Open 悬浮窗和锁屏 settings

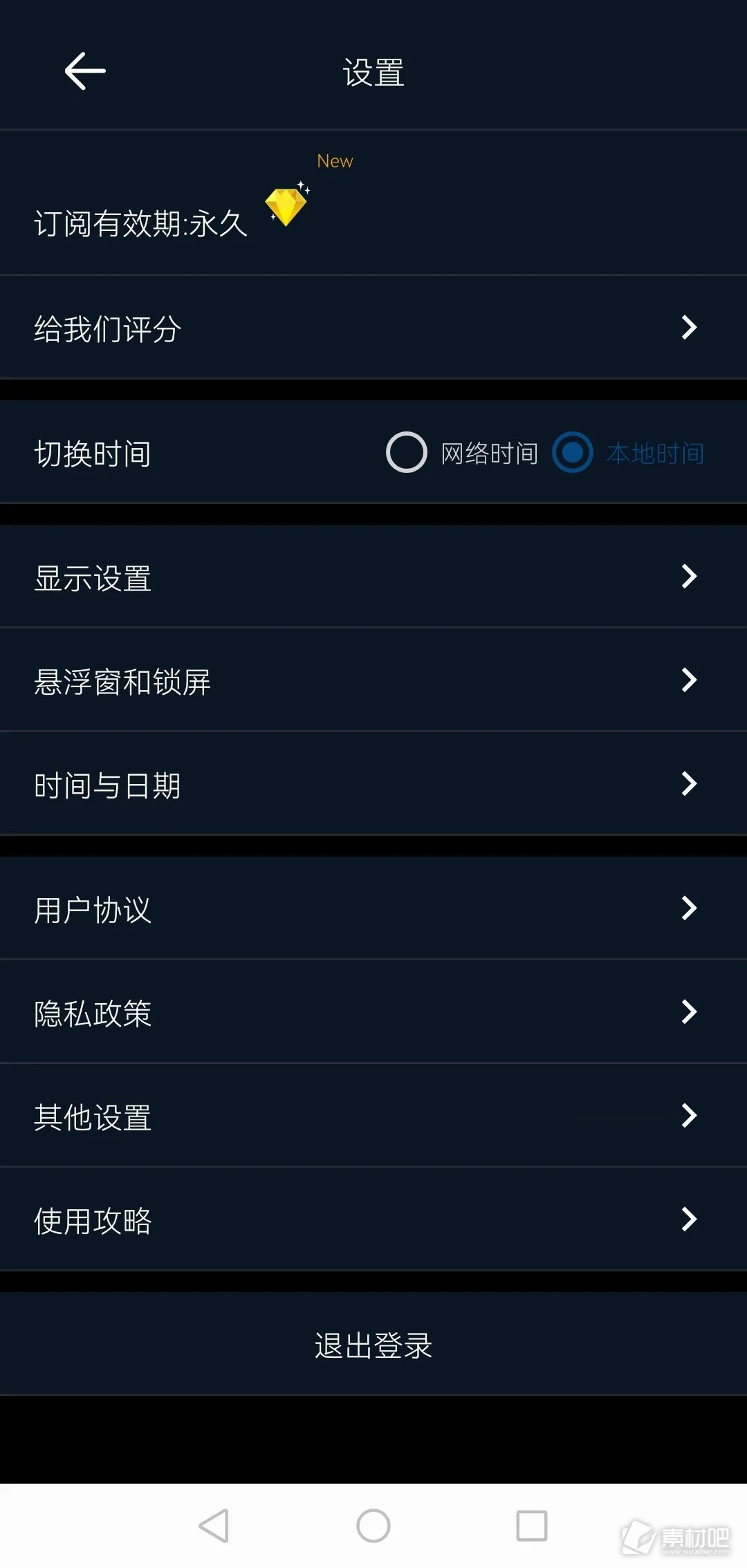tap(373, 680)
